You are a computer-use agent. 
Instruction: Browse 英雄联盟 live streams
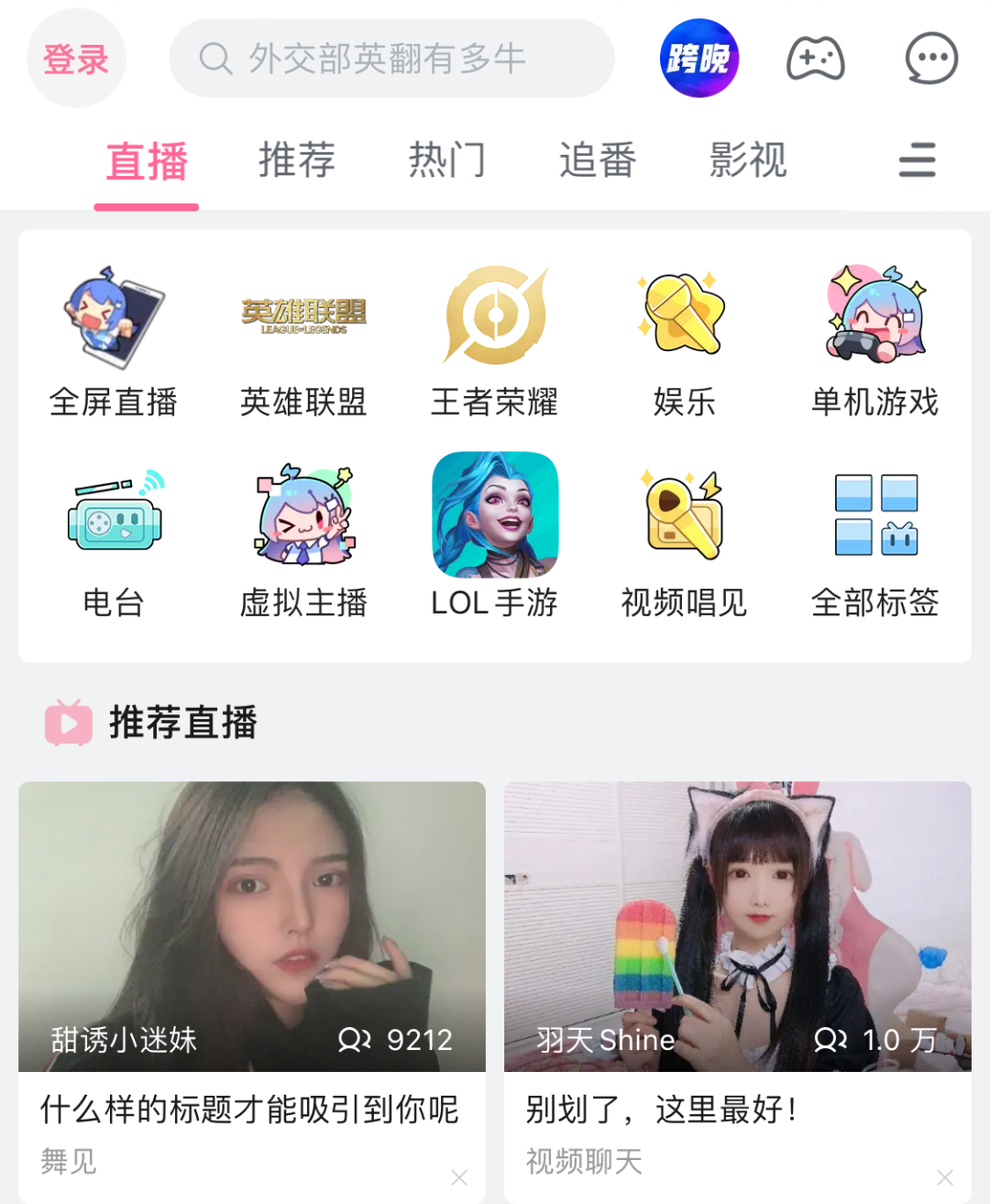pyautogui.click(x=303, y=341)
